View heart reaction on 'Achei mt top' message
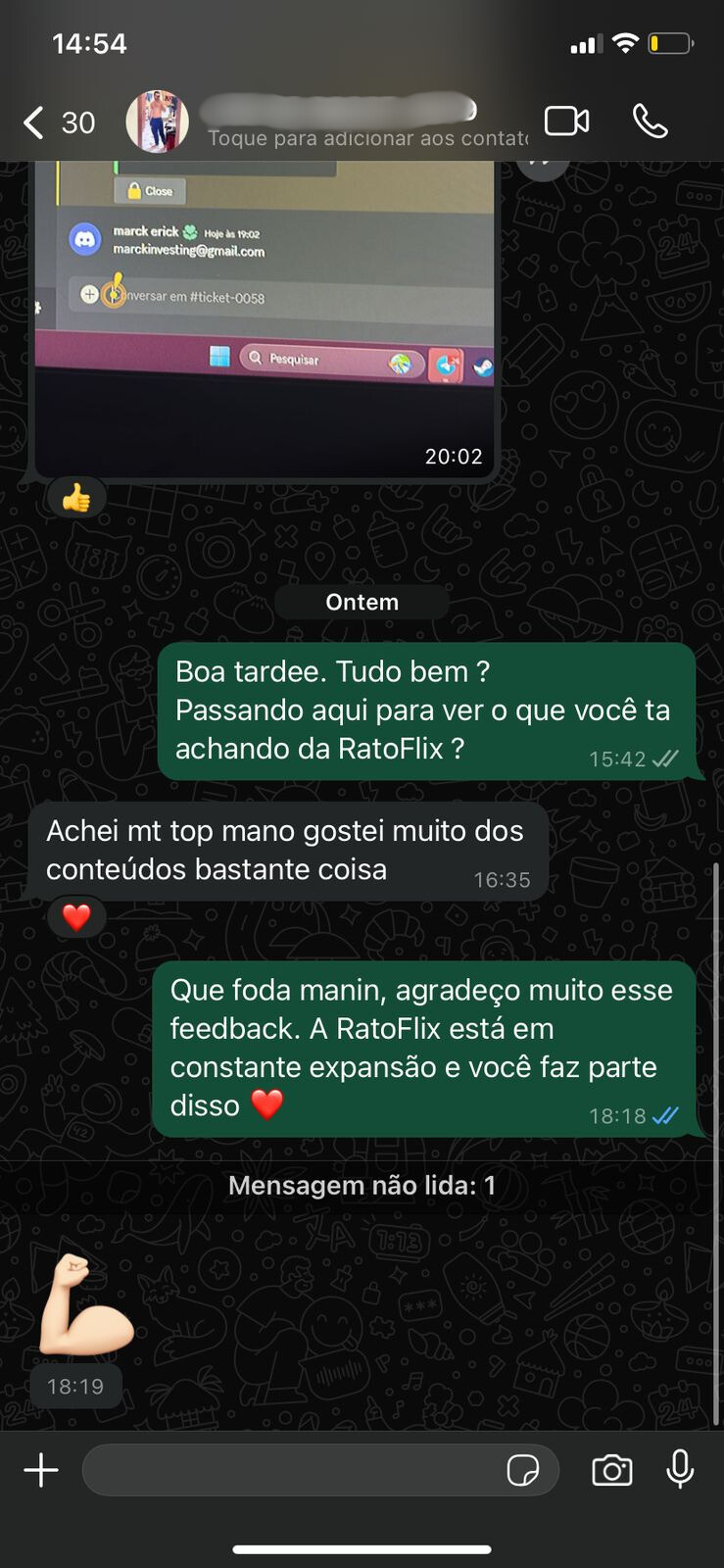This screenshot has height=1568, width=724. 76,917
